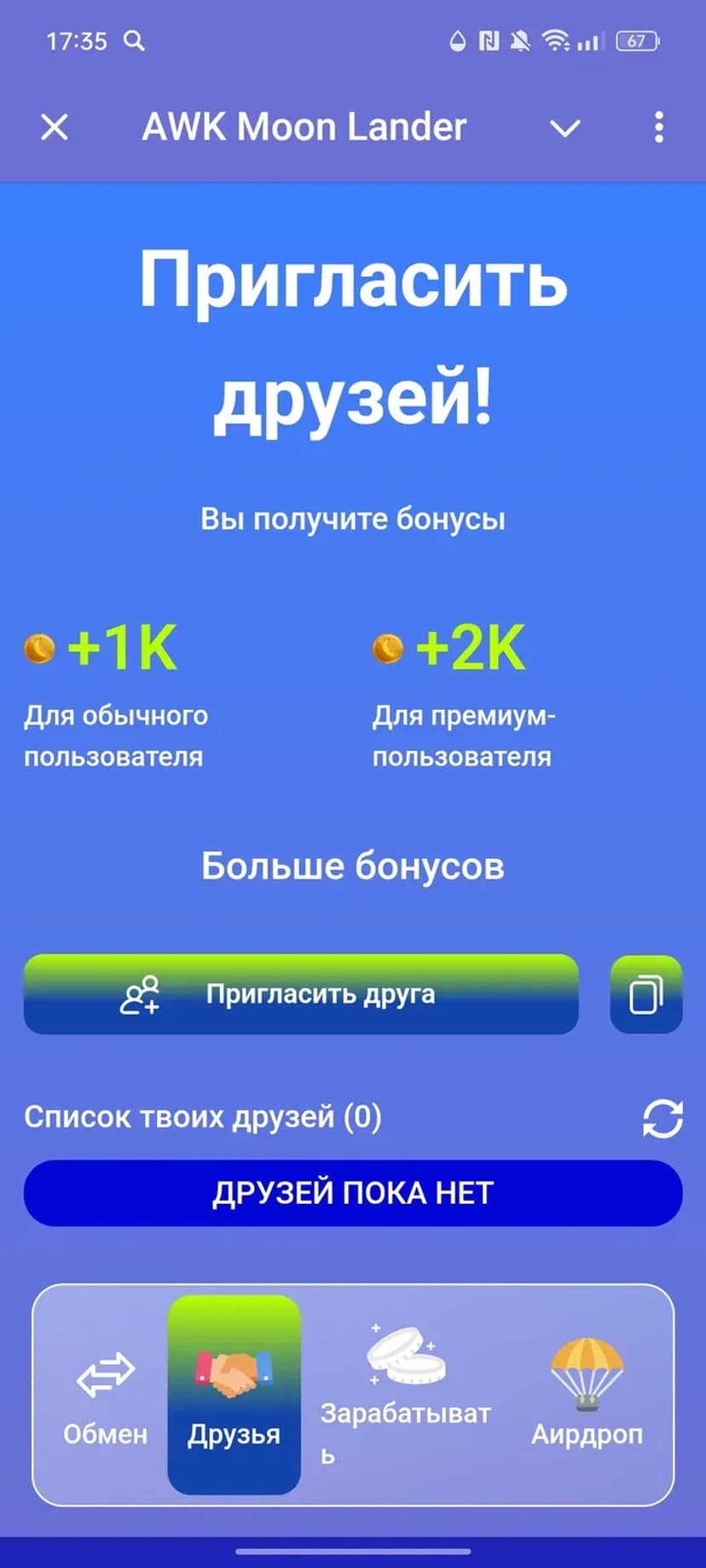Expand the chevron next to the app title
706x1568 pixels.
[564, 129]
